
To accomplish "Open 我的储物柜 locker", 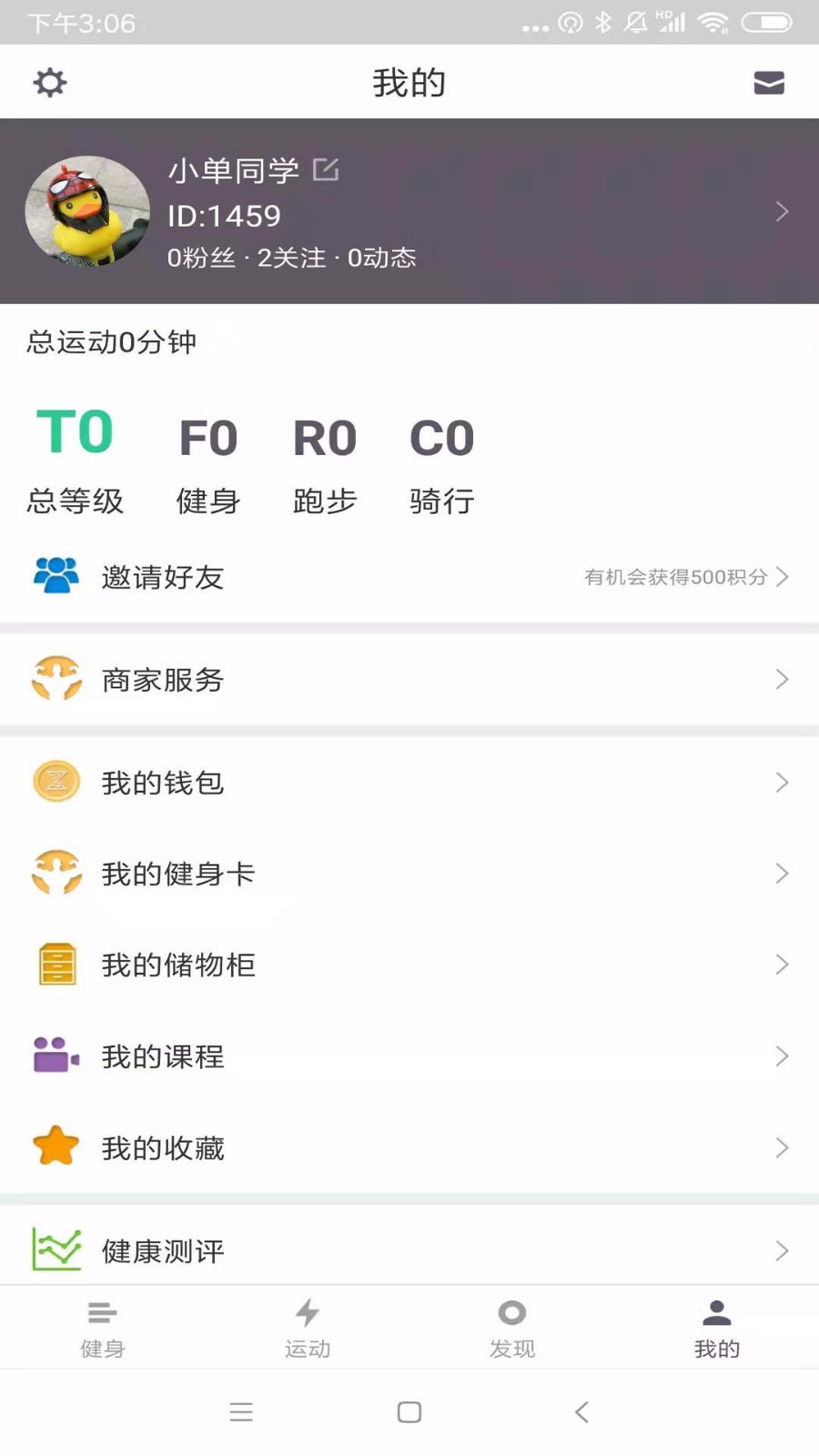I will [409, 965].
